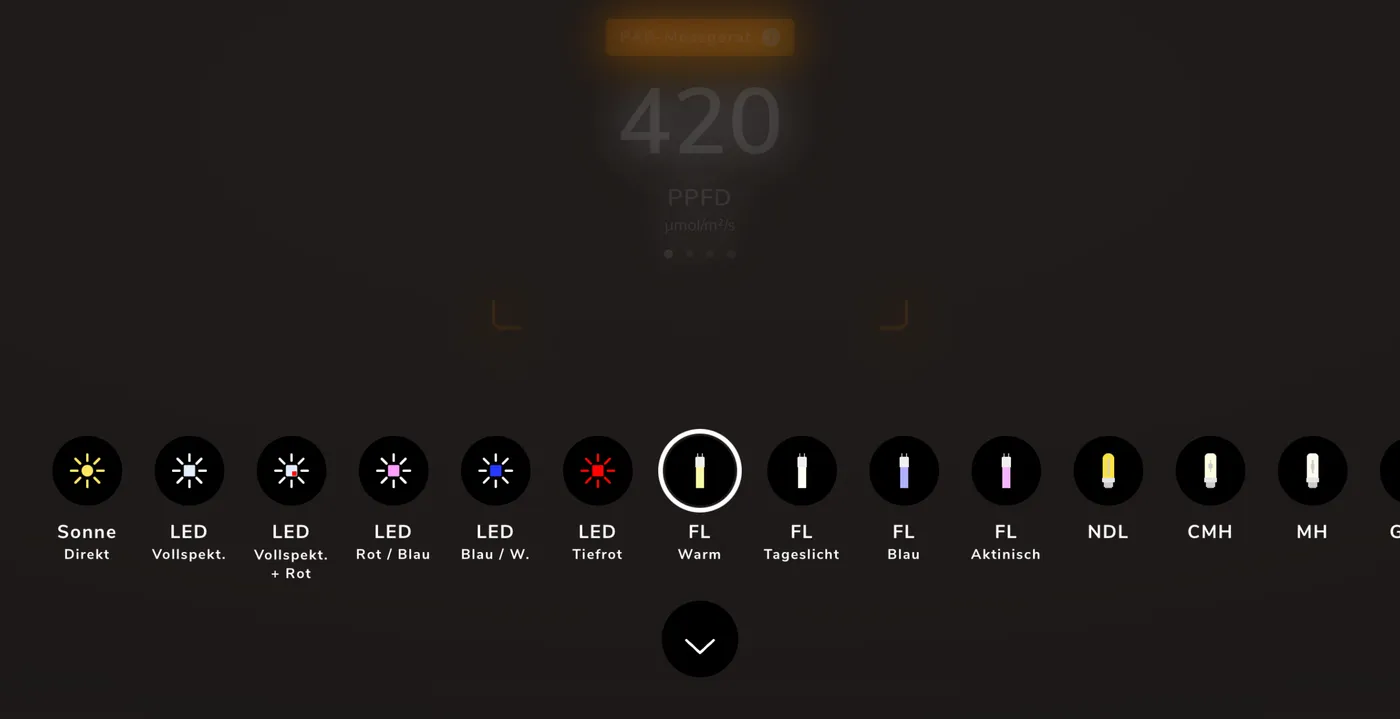Choose FL Aktinisch light source
The image size is (1400, 719).
point(1005,471)
